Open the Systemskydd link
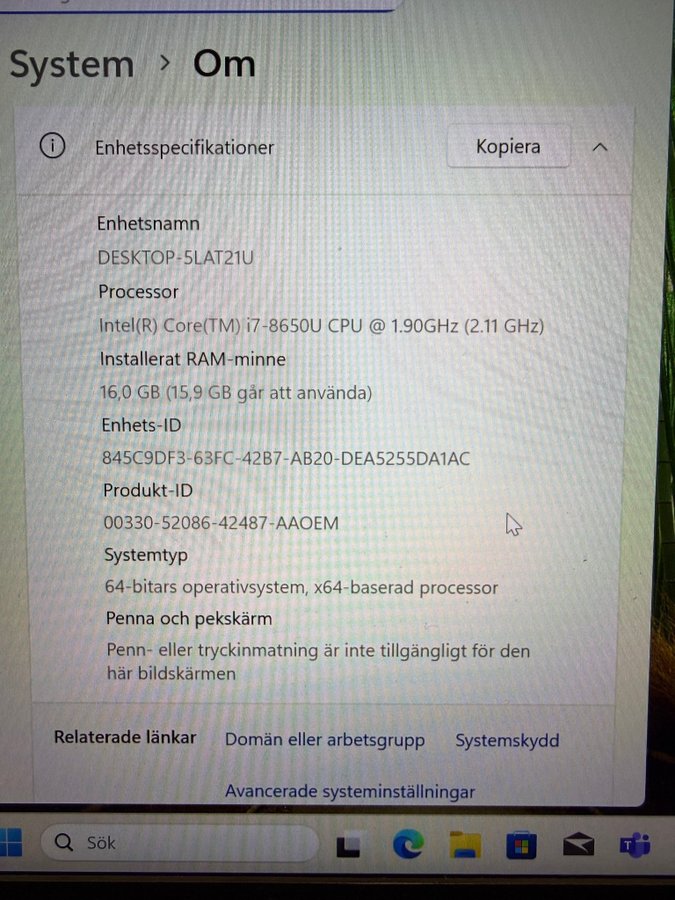Screen dimensions: 675x900 click(507, 741)
